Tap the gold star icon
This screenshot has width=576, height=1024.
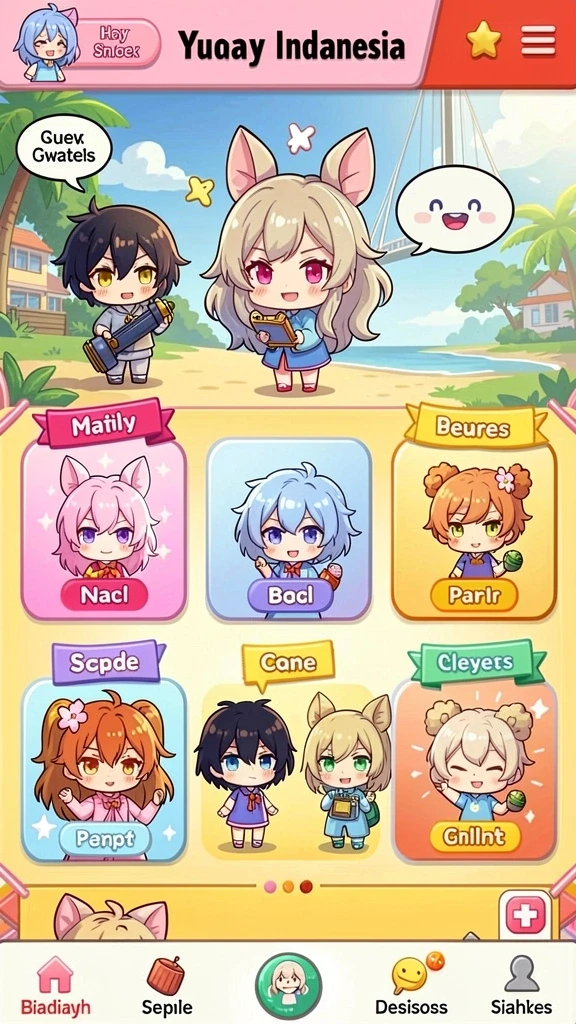[x=483, y=41]
